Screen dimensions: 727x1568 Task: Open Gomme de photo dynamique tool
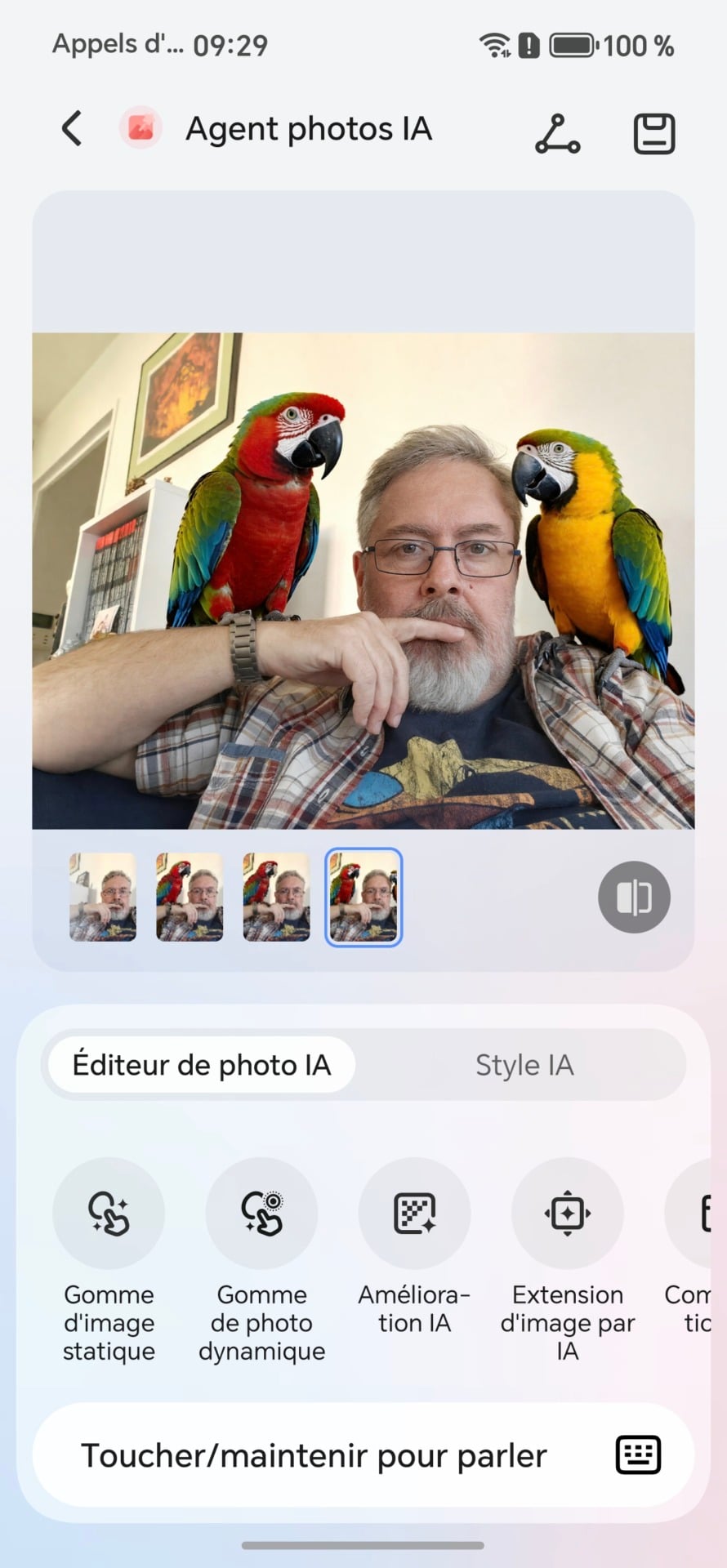pyautogui.click(x=261, y=1213)
